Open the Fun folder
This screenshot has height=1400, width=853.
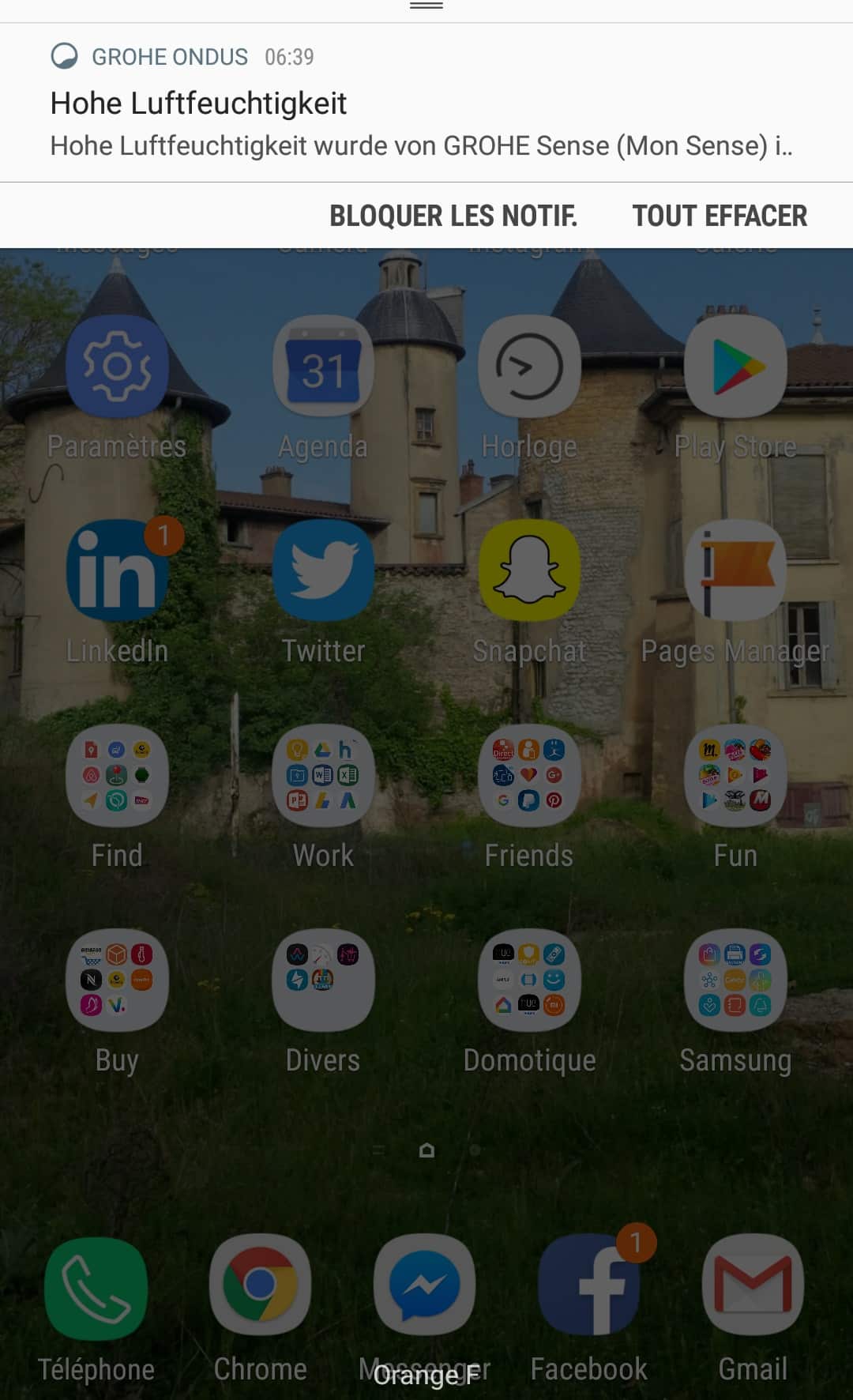tap(735, 776)
